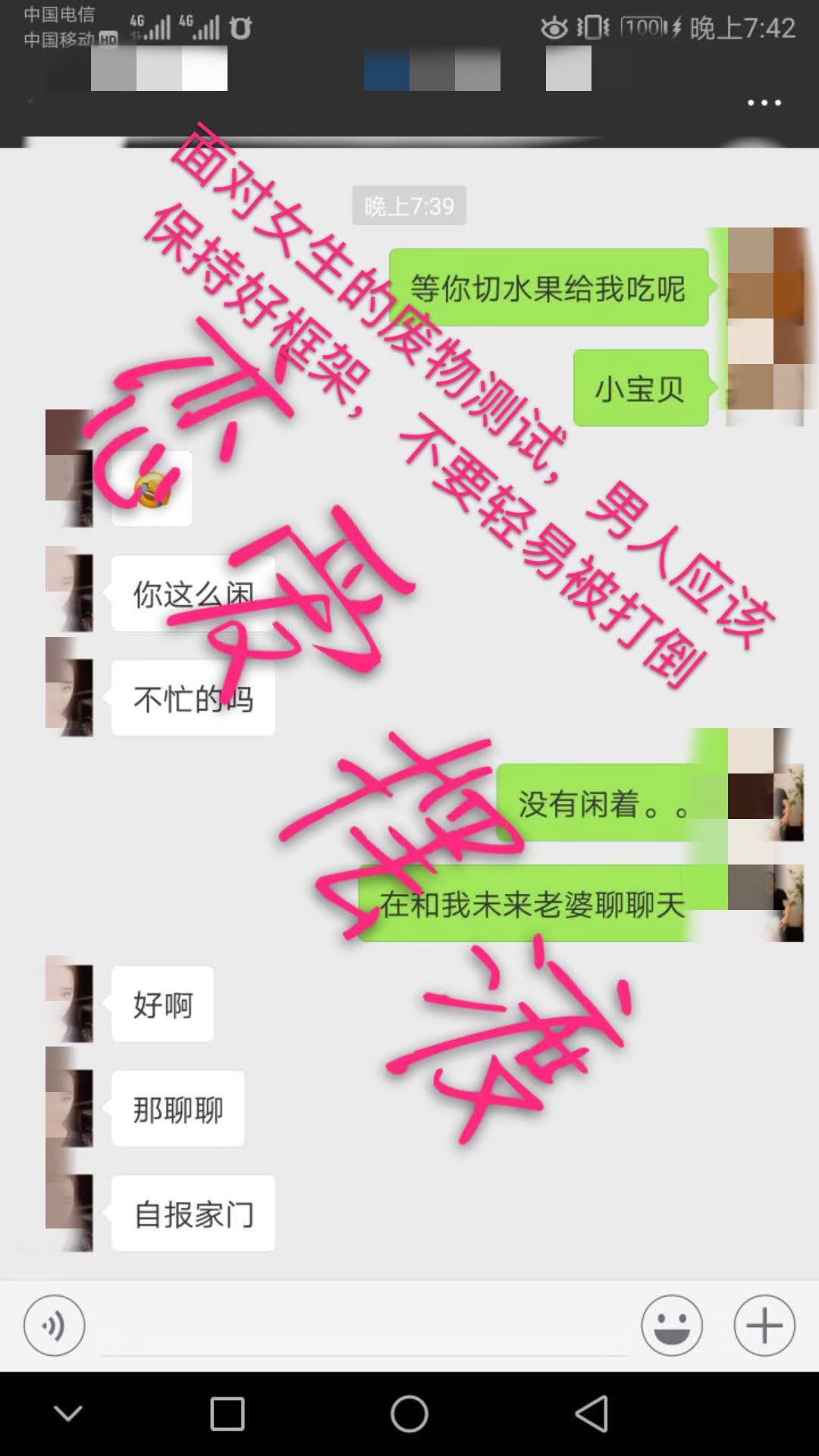
Task: Open contact avatar beside 好啊 message
Action: point(70,1001)
